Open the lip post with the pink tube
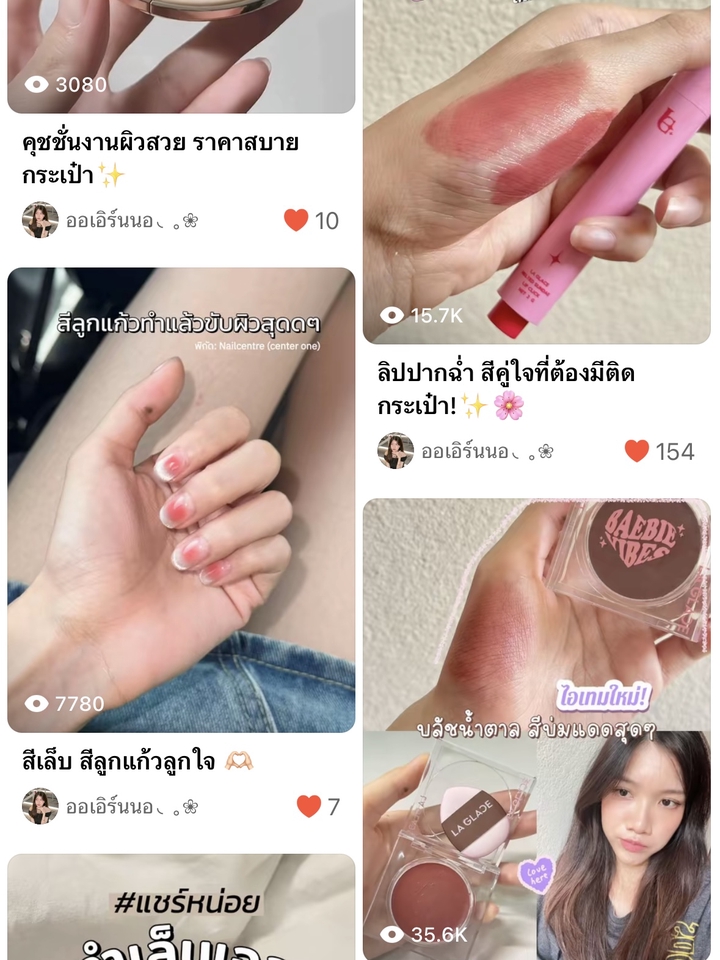720x960 pixels. [536, 170]
